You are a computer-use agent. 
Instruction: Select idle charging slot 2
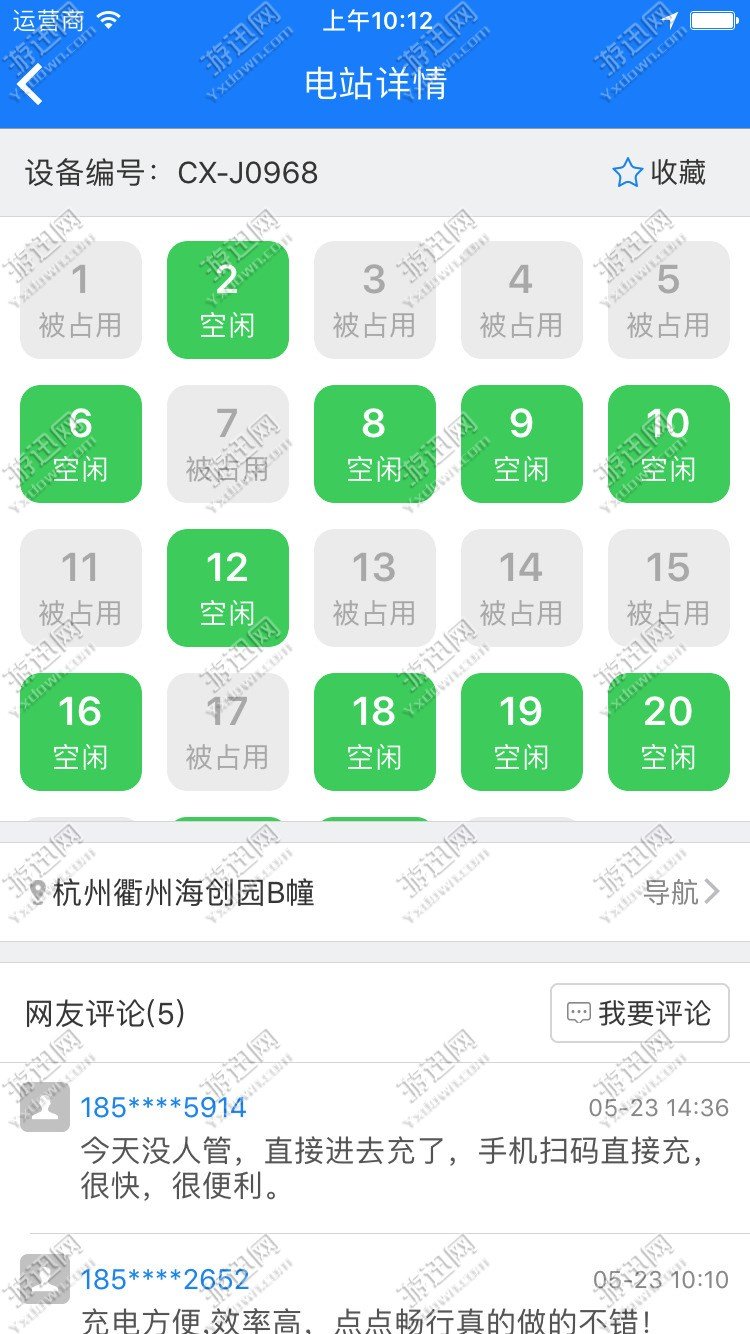click(x=228, y=300)
